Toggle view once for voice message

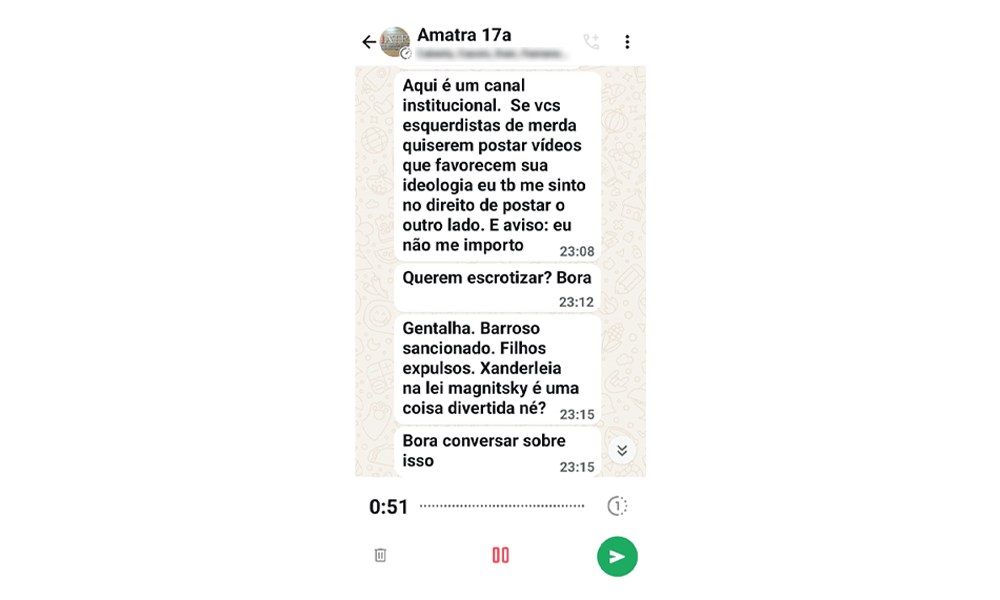(x=617, y=506)
